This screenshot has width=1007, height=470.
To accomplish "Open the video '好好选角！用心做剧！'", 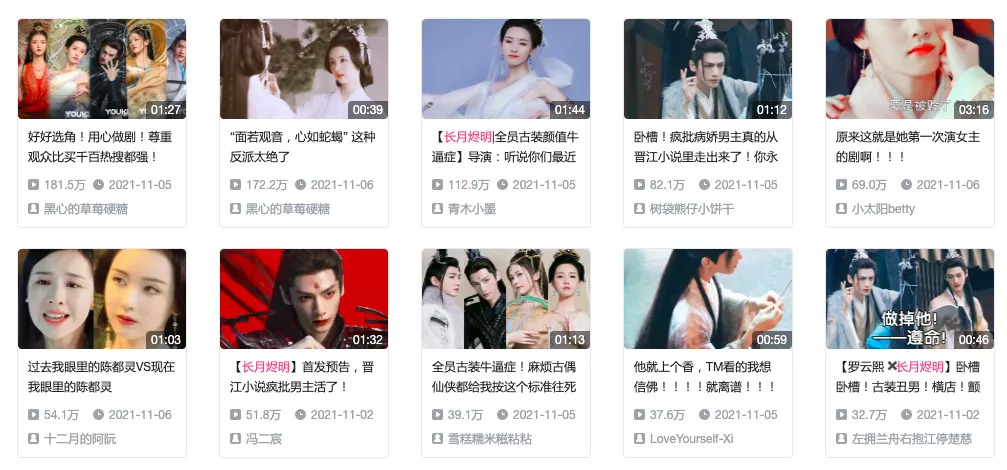I will pos(102,69).
